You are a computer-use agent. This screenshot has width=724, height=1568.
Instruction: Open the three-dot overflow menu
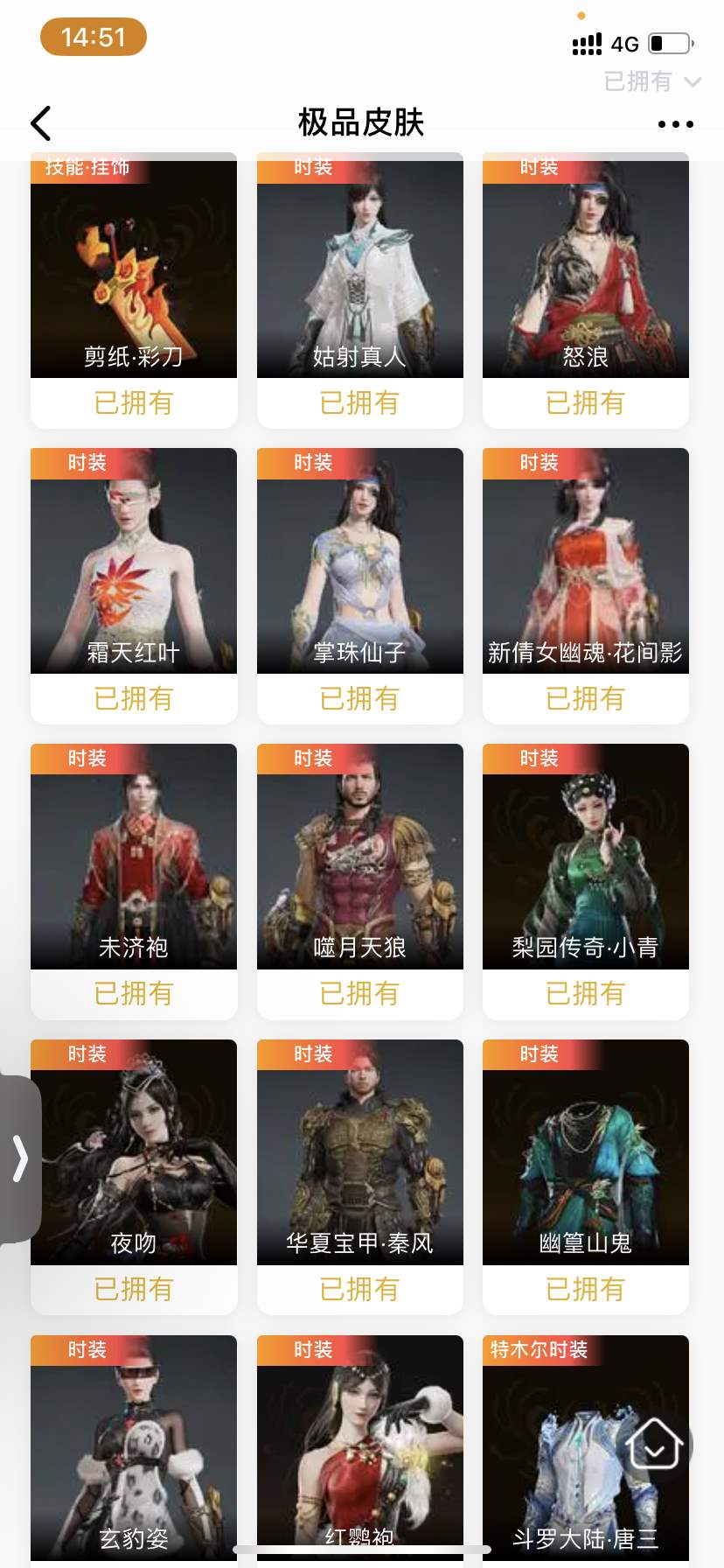point(675,124)
